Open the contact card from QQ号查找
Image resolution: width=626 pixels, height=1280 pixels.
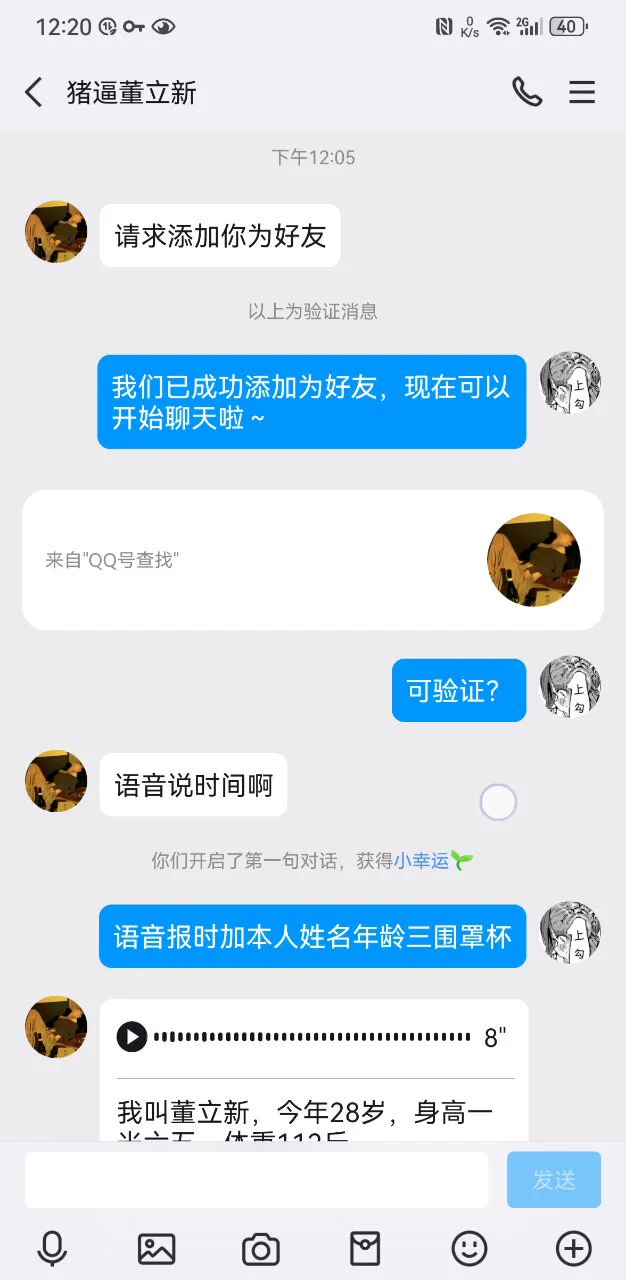click(x=312, y=560)
